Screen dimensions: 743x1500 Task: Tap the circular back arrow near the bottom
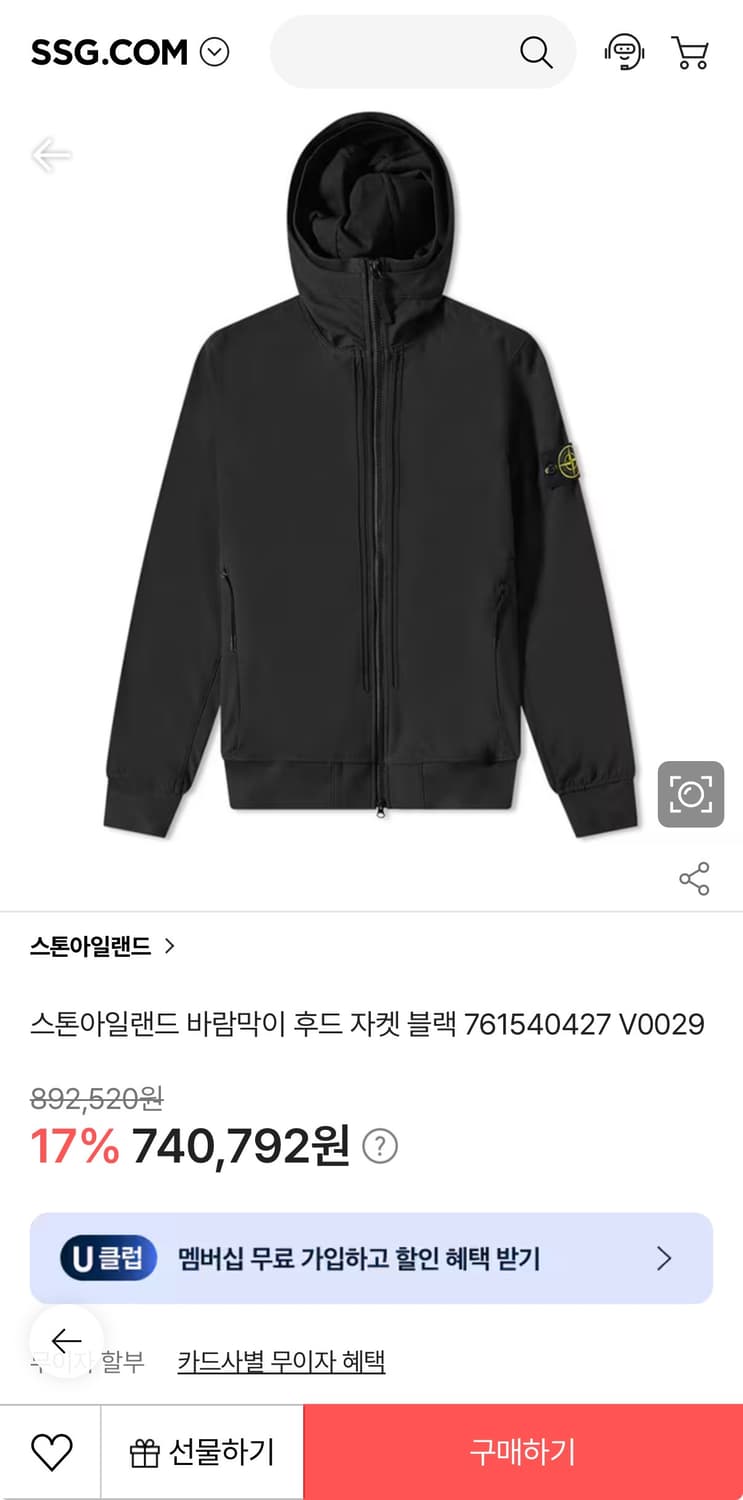click(x=66, y=1341)
